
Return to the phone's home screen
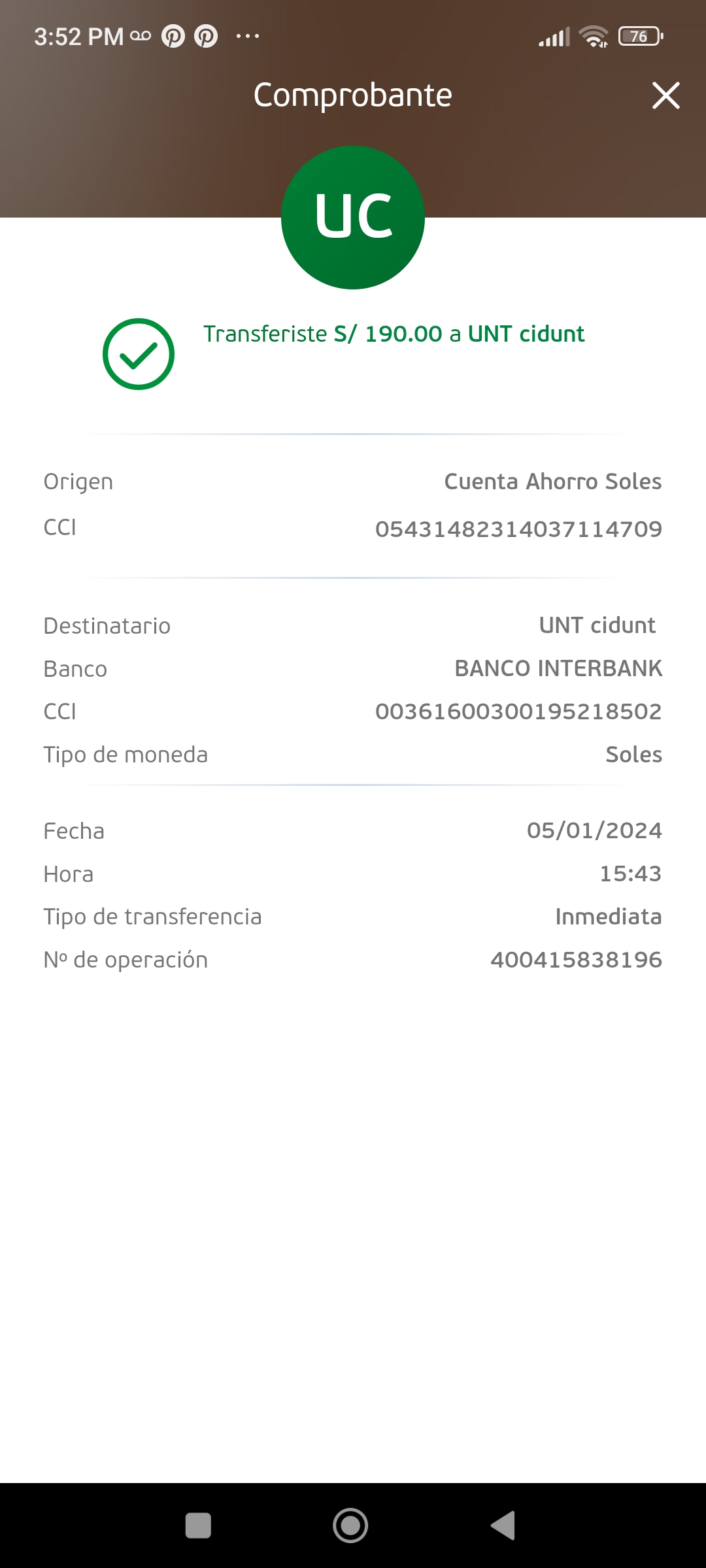click(x=350, y=1526)
